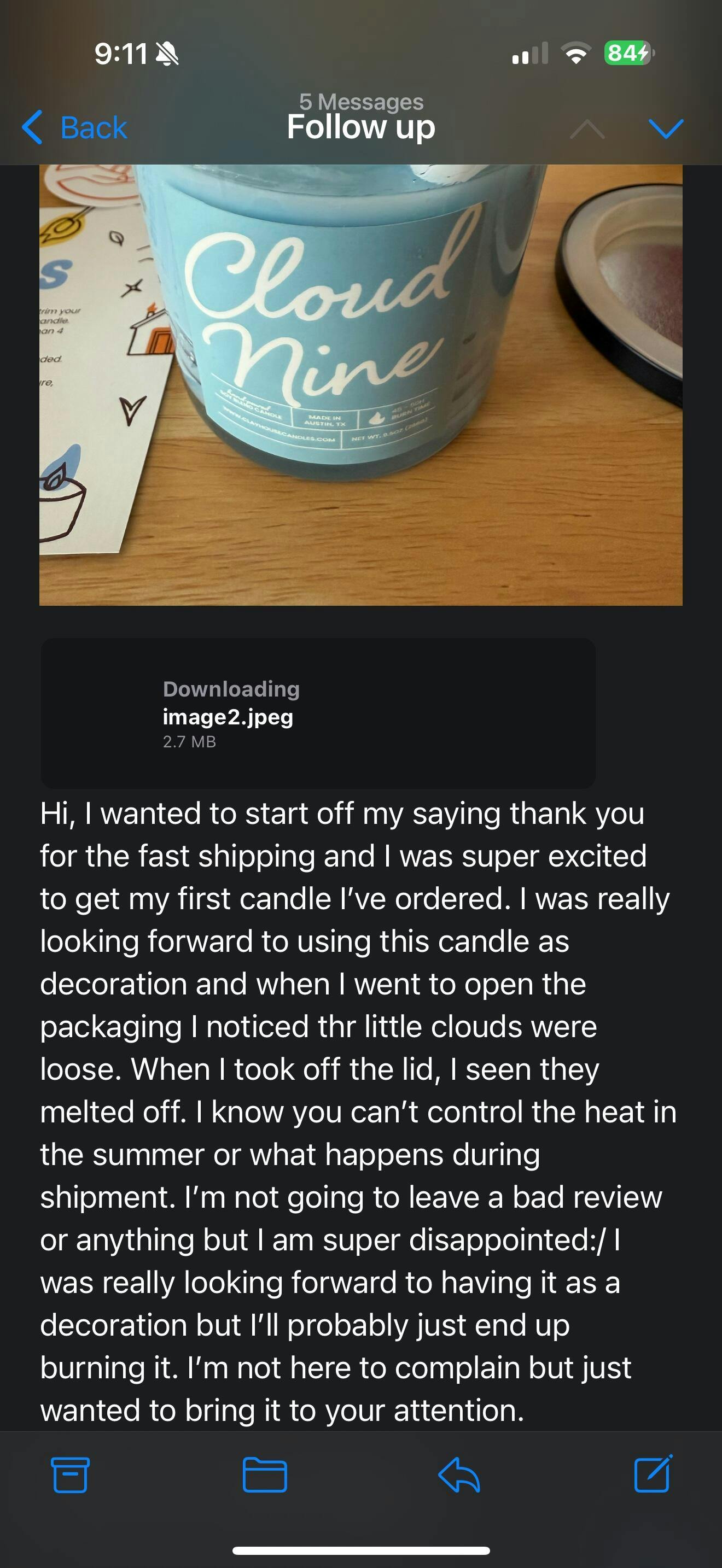Viewport: 722px width, 1568px height.
Task: Compose a new email
Action: point(653,1473)
